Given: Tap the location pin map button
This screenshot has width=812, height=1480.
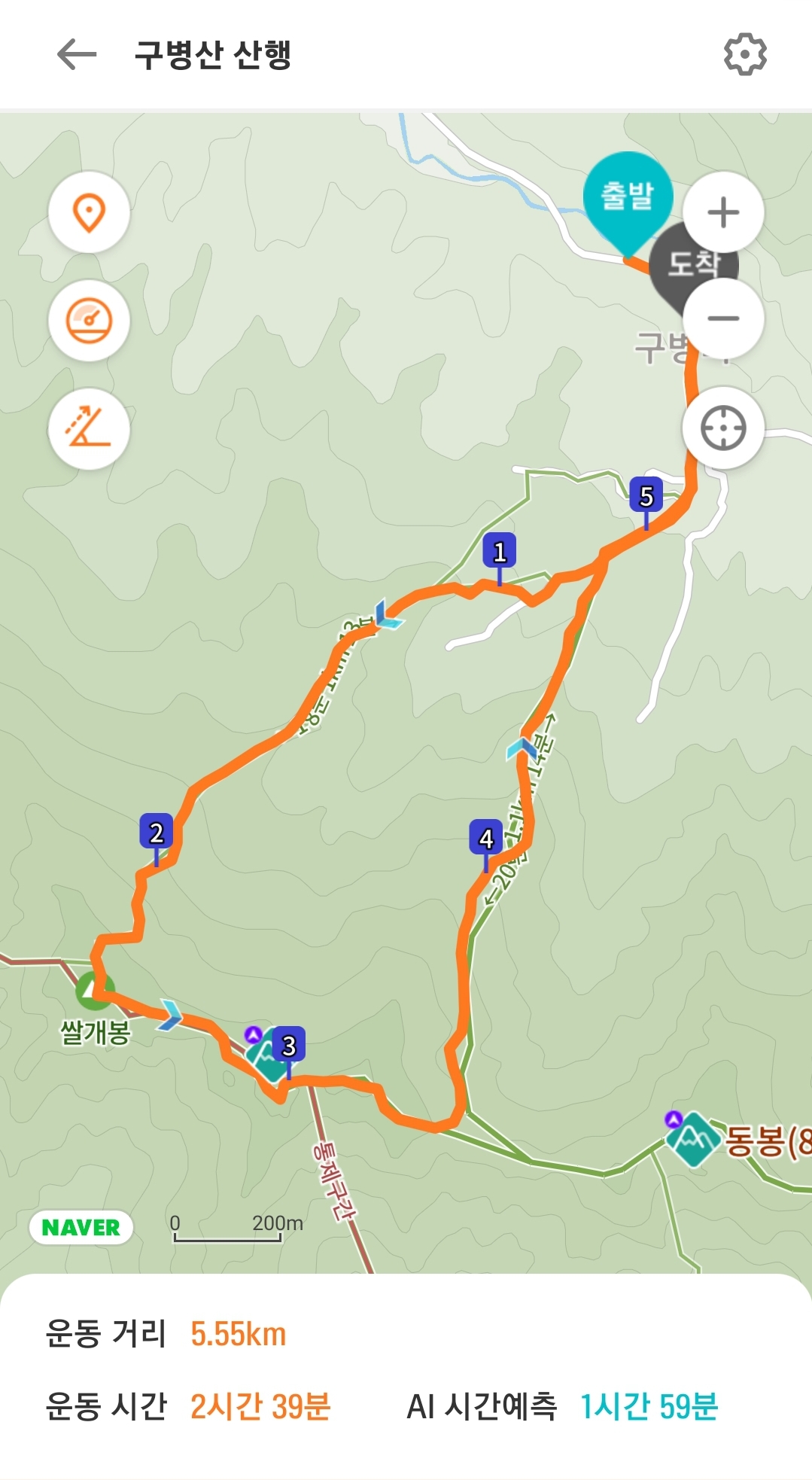Looking at the screenshot, I should [89, 213].
